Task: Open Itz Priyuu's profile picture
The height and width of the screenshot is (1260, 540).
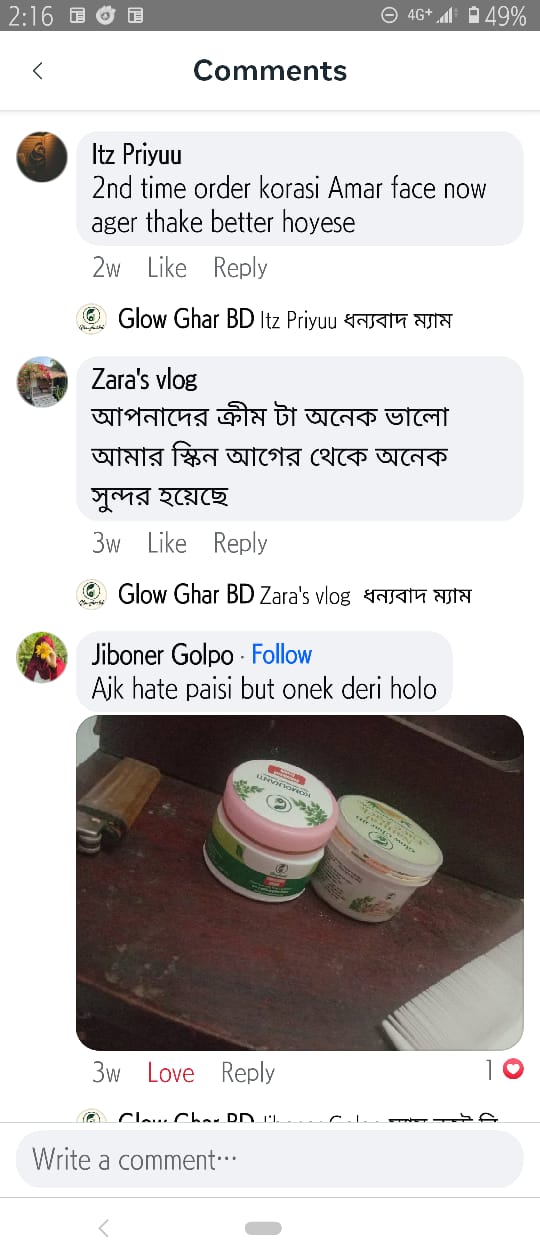Action: 42,157
